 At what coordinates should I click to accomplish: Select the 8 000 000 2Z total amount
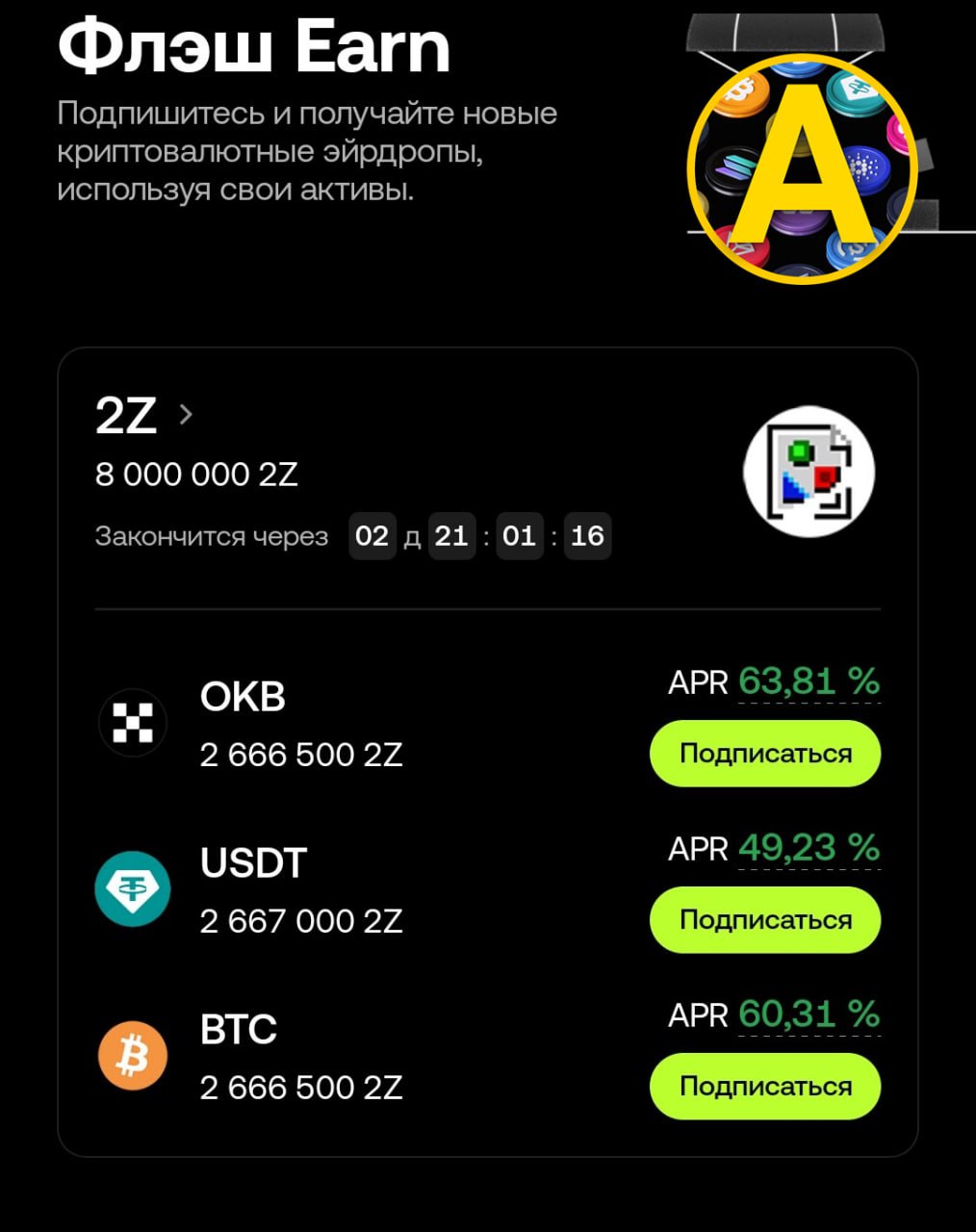[x=196, y=474]
